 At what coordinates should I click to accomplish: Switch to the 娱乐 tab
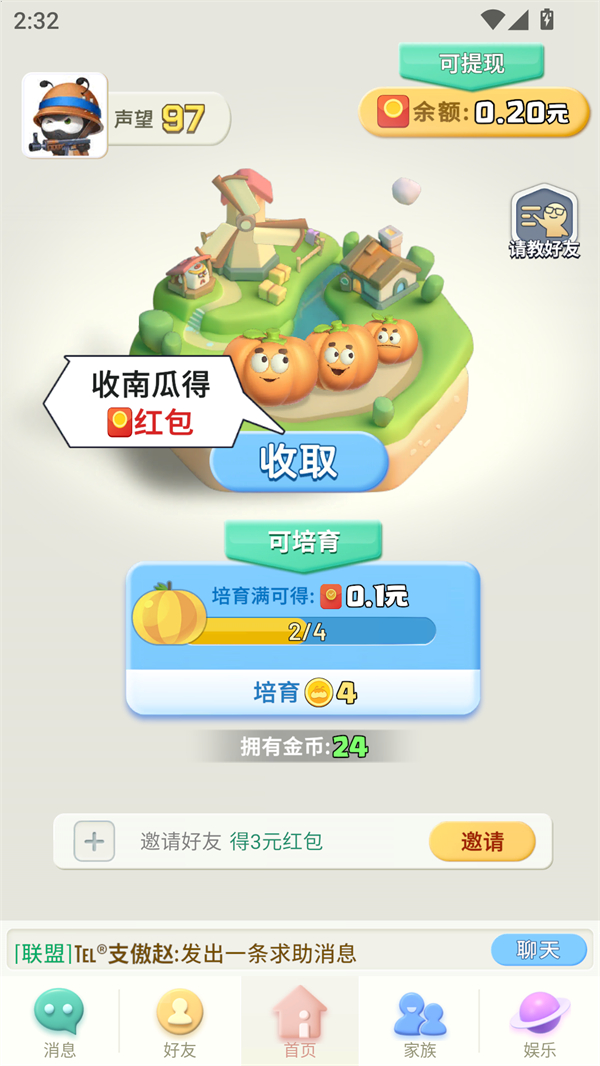pos(540,1022)
